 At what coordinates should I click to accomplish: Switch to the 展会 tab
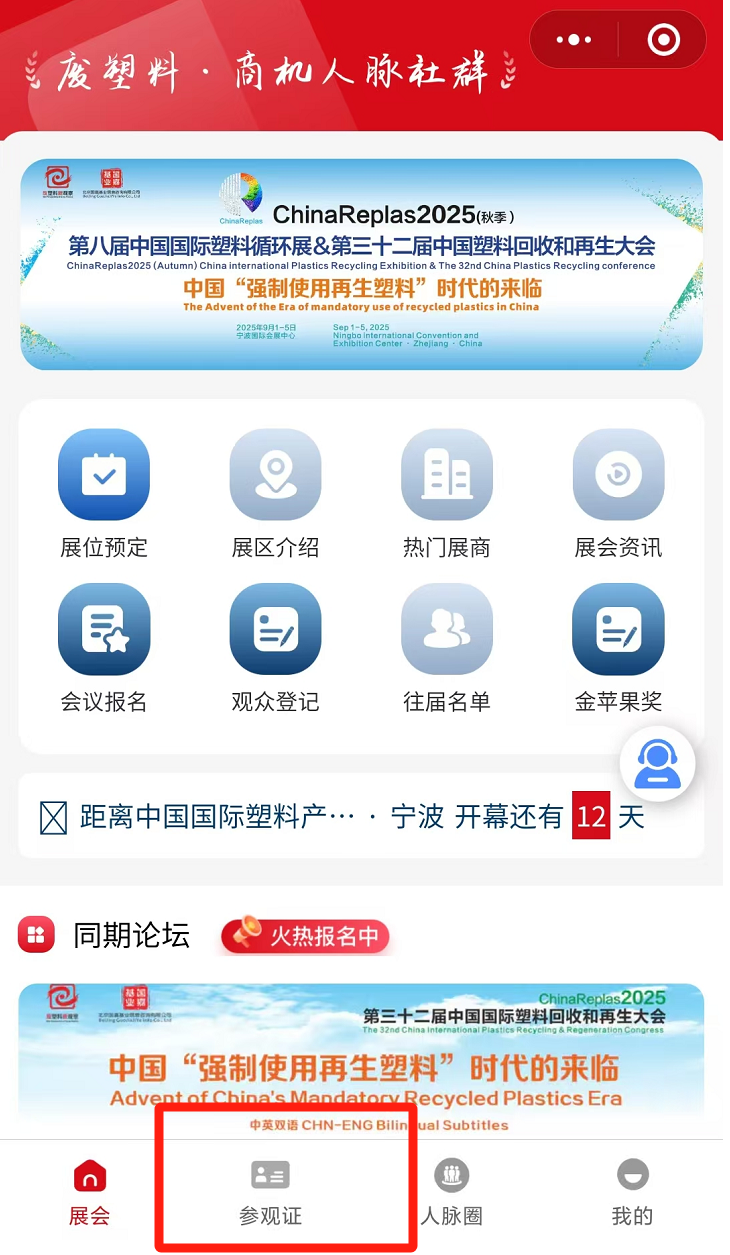pyautogui.click(x=90, y=1192)
